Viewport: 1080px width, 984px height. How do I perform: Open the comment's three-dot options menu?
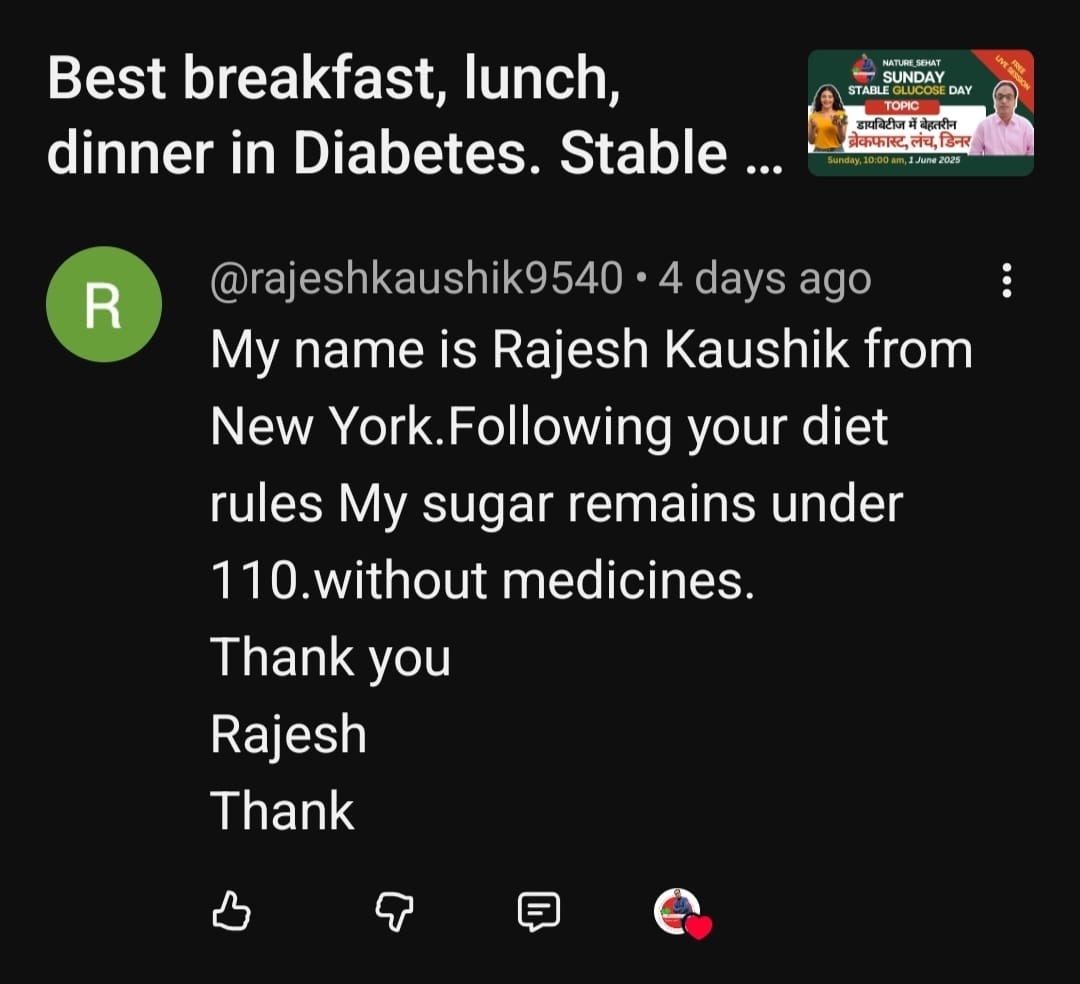pyautogui.click(x=1007, y=281)
